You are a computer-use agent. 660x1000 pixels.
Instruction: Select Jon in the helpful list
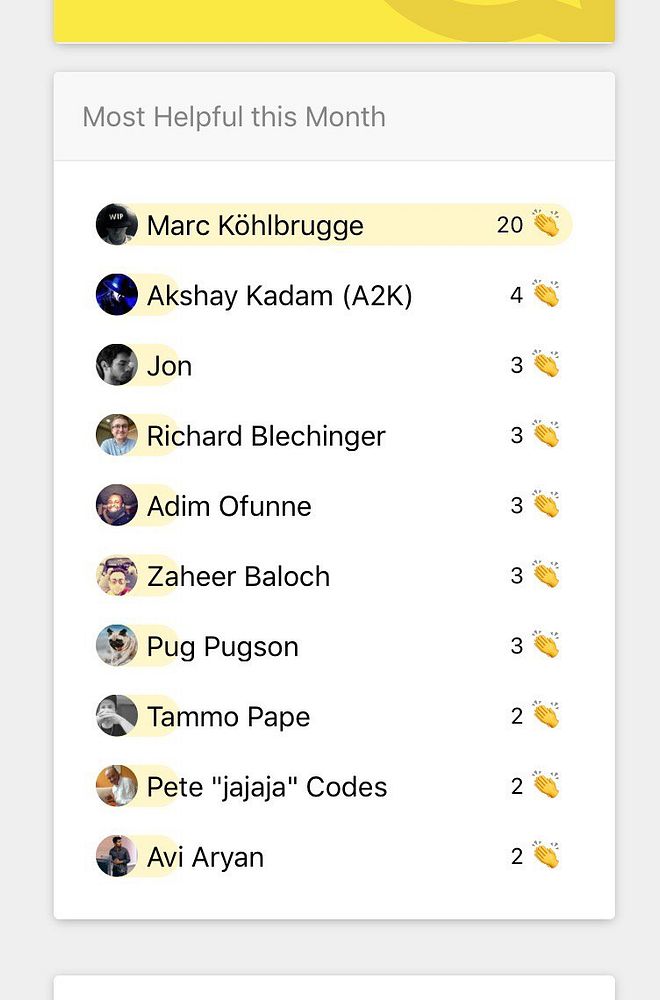coord(169,366)
